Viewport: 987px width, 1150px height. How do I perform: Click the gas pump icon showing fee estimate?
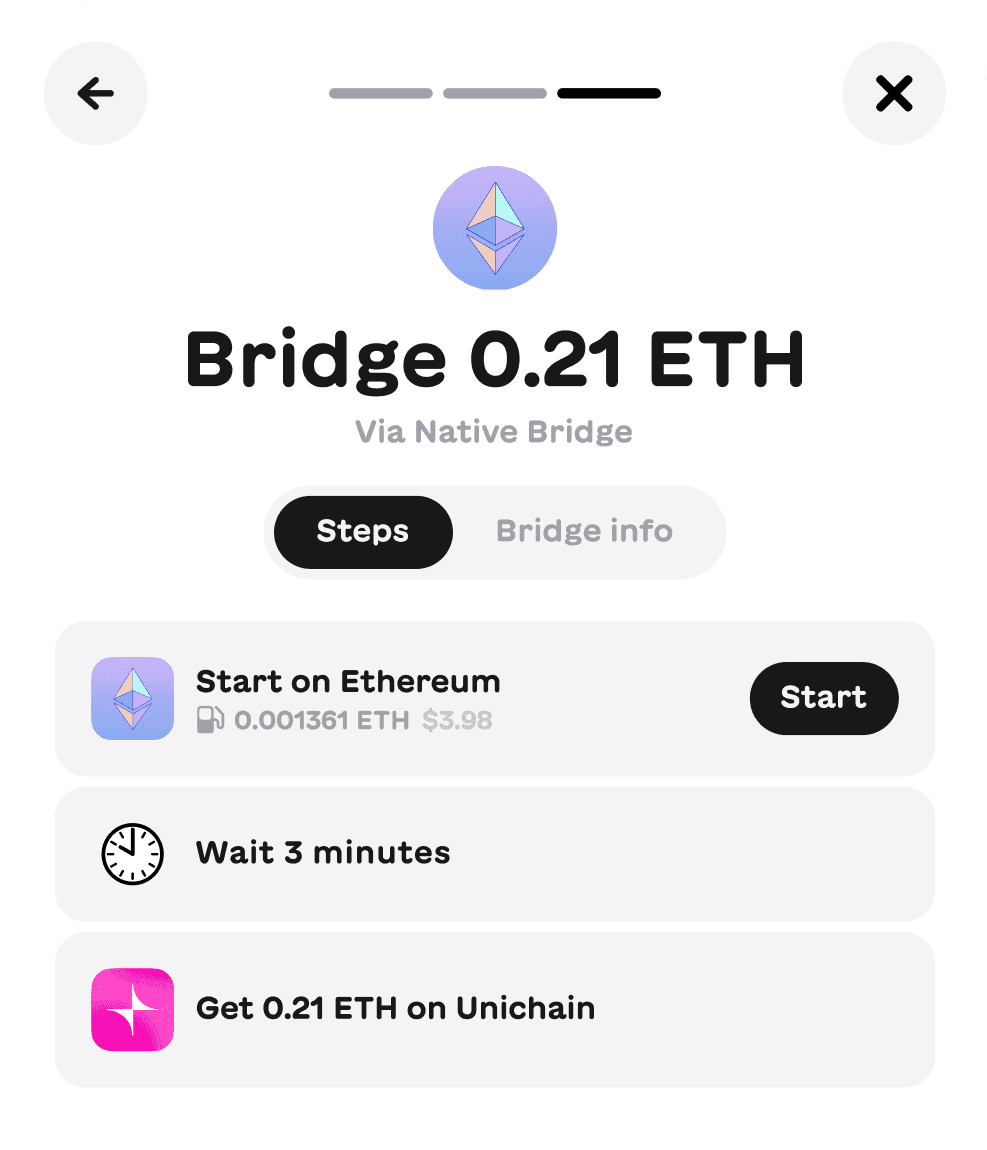(208, 720)
